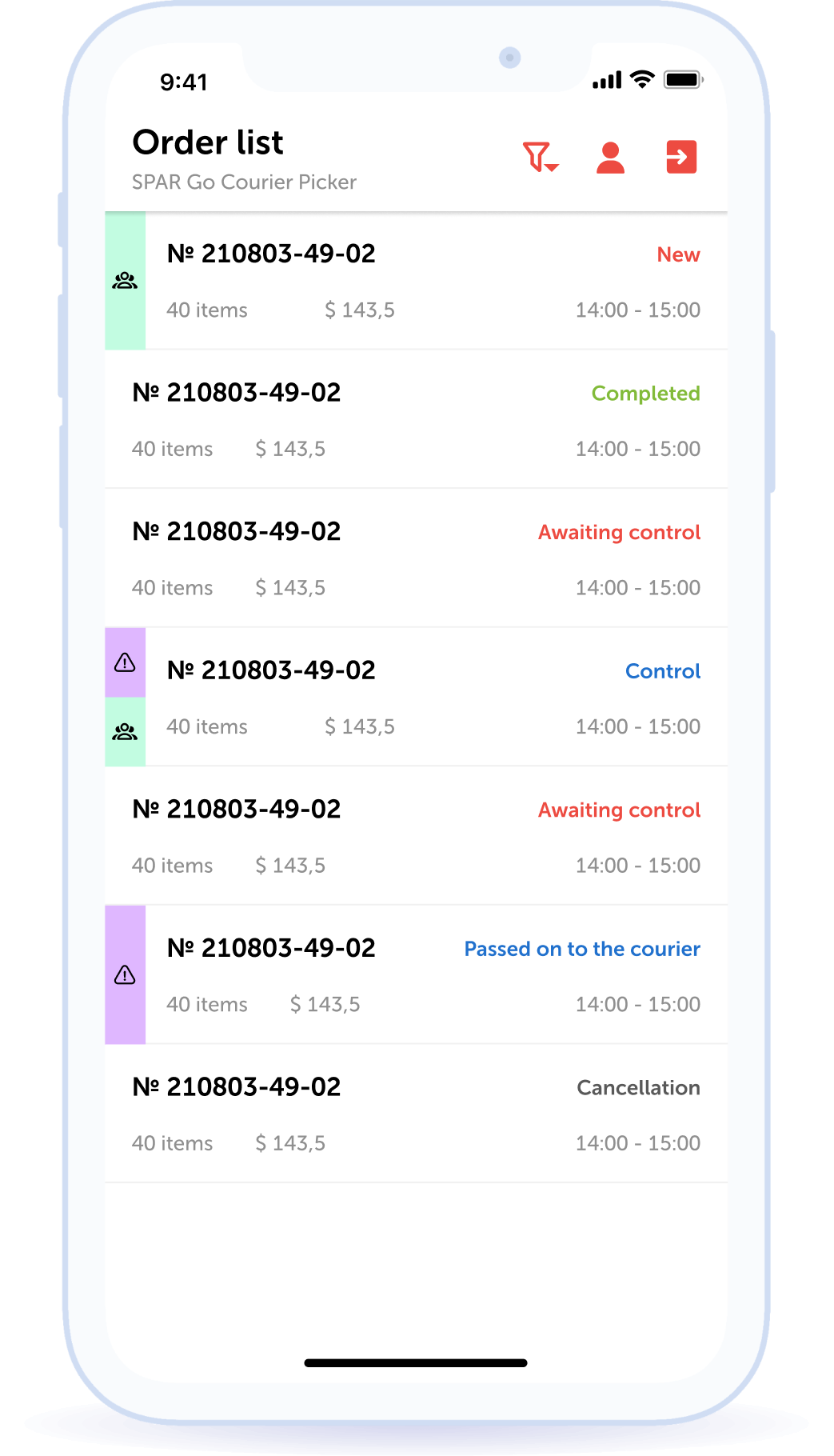Open the order with Control status
Screen dimensions: 834x1456
click(416, 698)
